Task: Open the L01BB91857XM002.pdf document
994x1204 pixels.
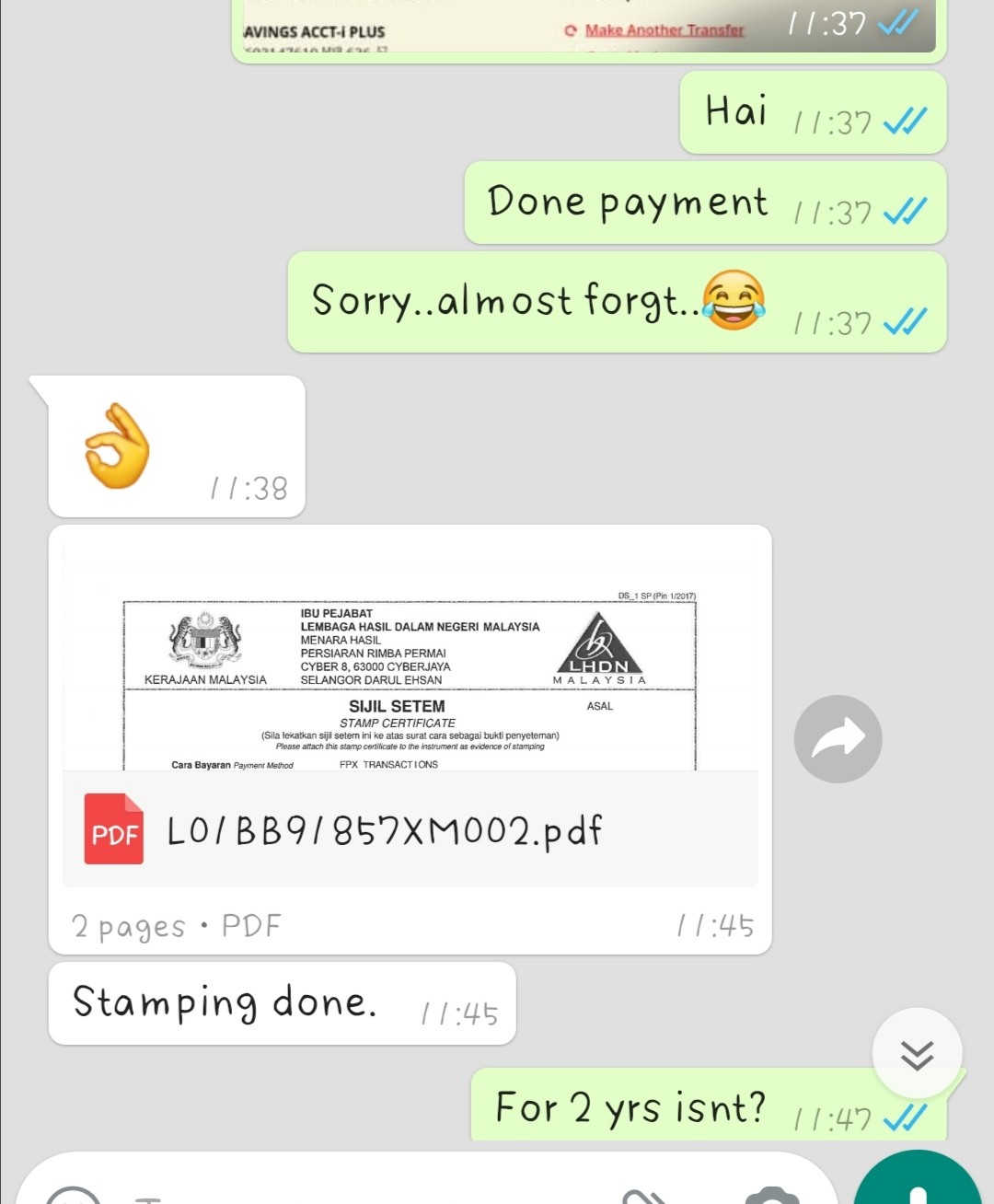Action: coord(410,828)
